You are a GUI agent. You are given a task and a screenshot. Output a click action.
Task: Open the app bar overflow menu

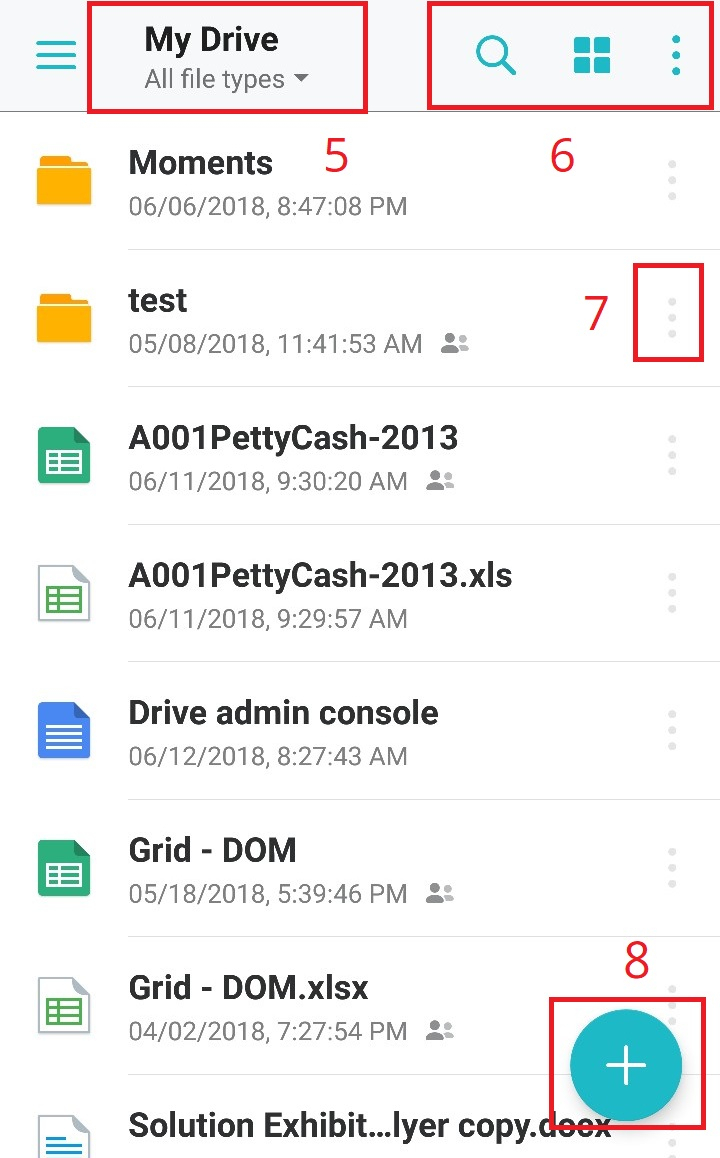pyautogui.click(x=676, y=55)
